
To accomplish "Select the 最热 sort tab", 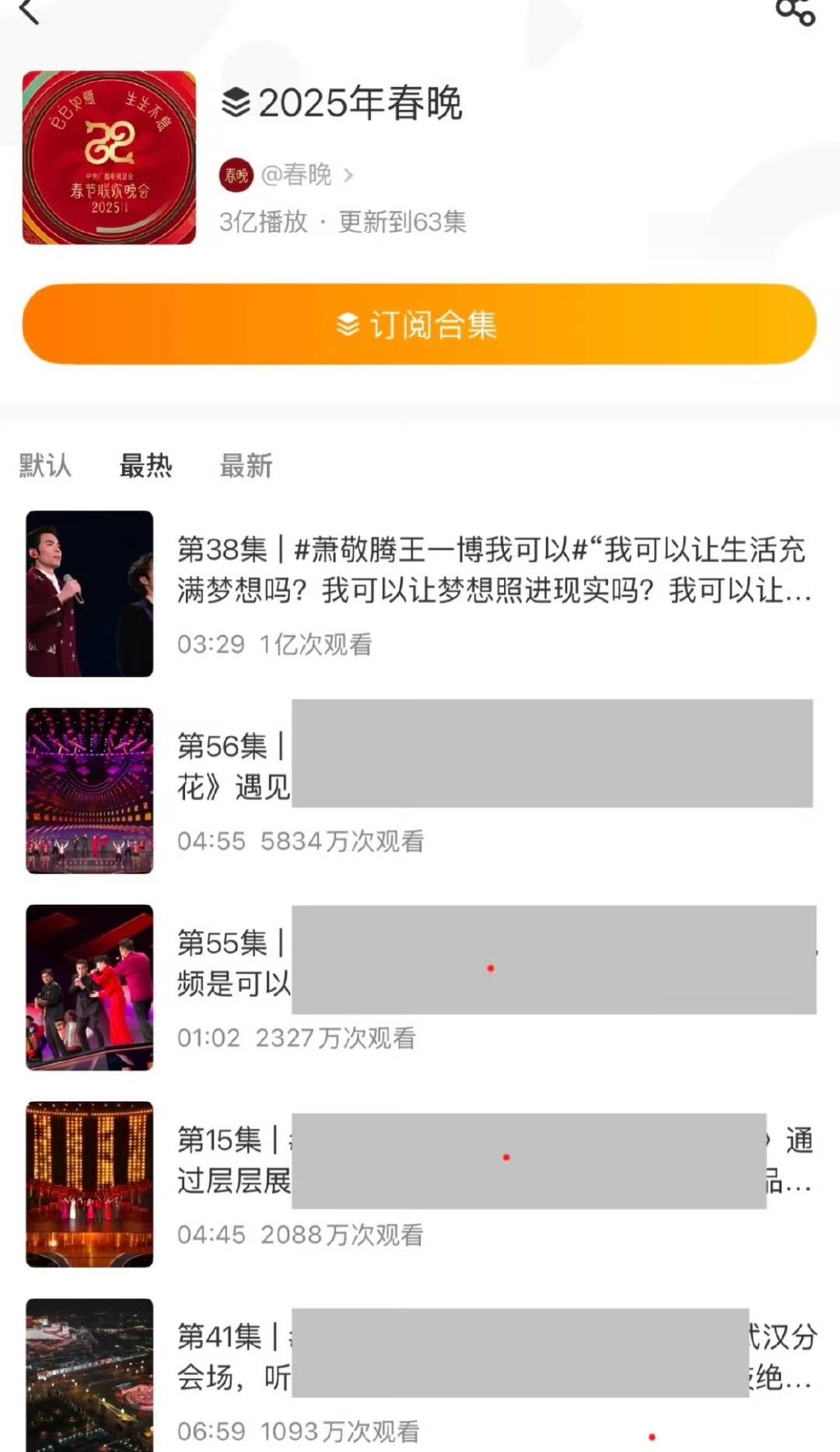I will click(145, 465).
